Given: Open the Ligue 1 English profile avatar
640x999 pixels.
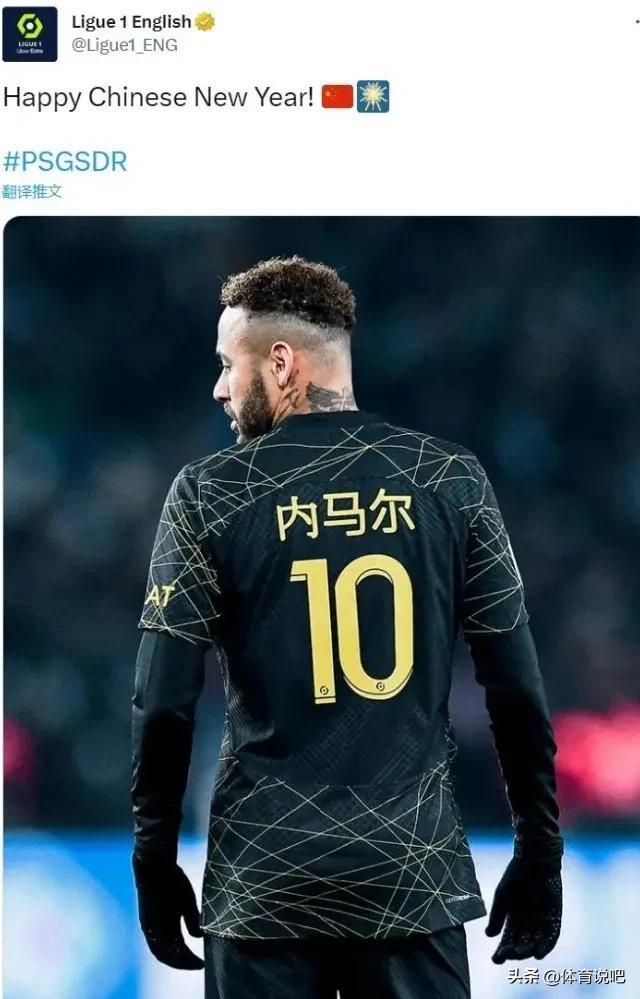Looking at the screenshot, I should [30, 34].
